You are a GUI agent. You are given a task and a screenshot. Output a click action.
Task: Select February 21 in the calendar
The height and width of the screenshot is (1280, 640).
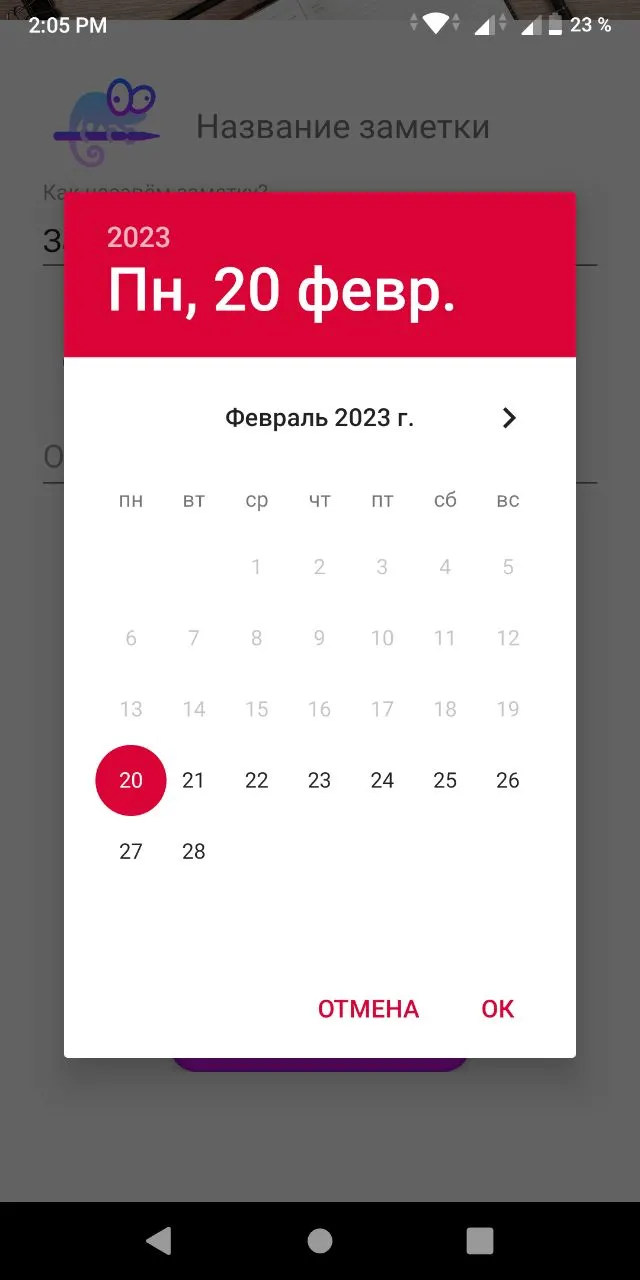194,780
